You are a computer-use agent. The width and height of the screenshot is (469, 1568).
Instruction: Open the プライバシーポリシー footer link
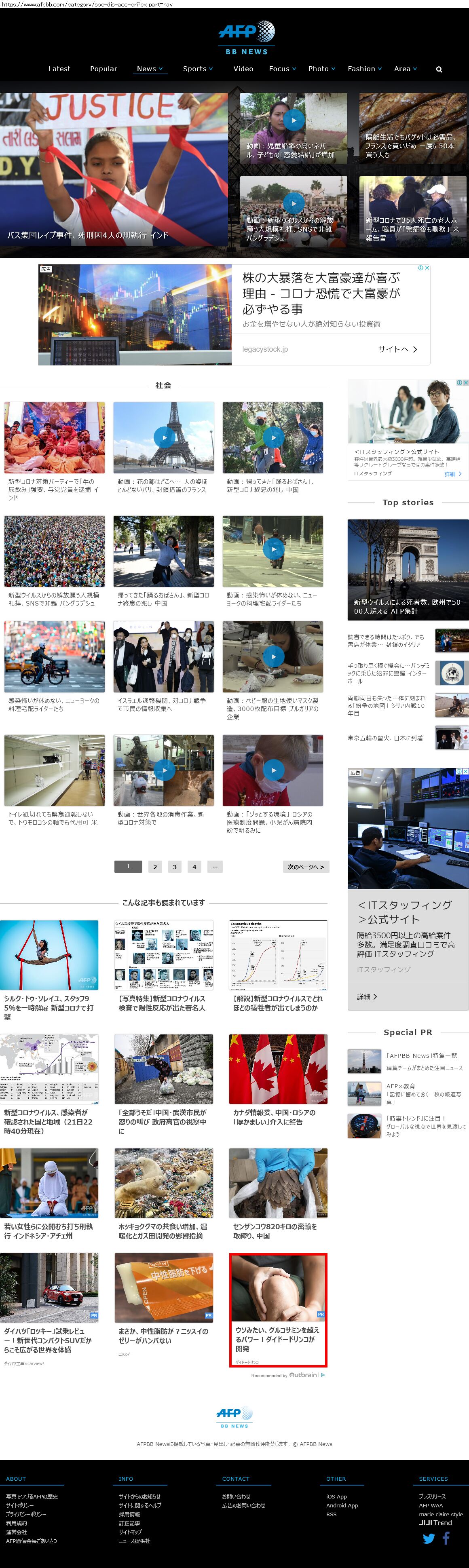(x=26, y=1514)
